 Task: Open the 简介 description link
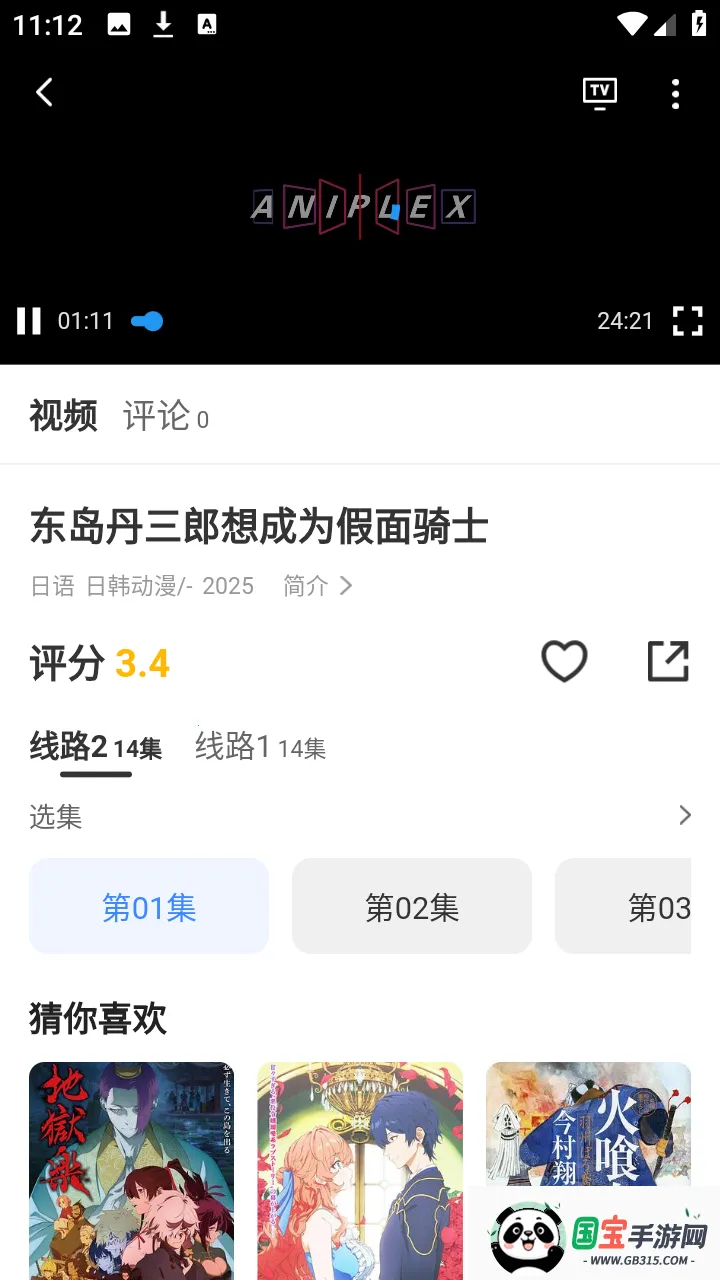pos(317,586)
